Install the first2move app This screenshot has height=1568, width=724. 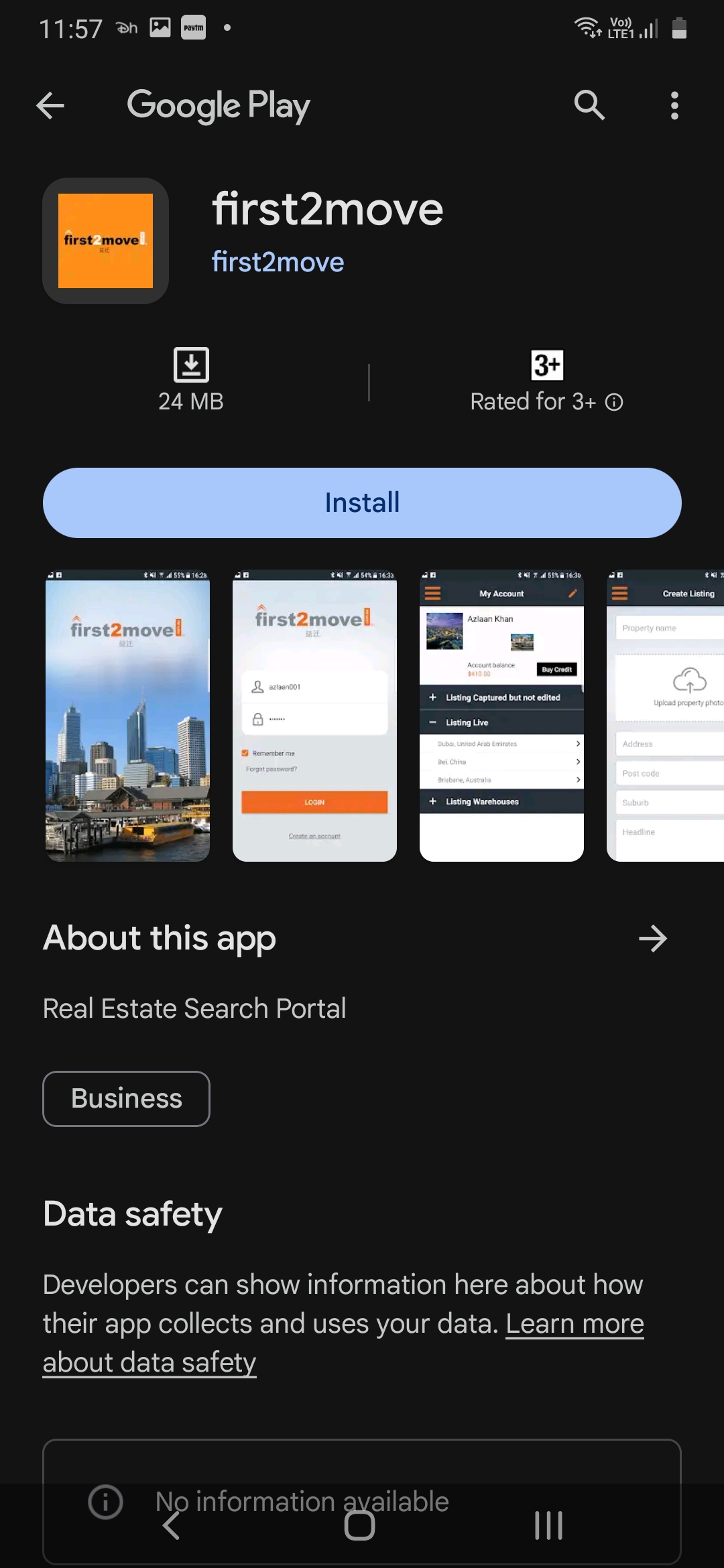[x=362, y=503]
